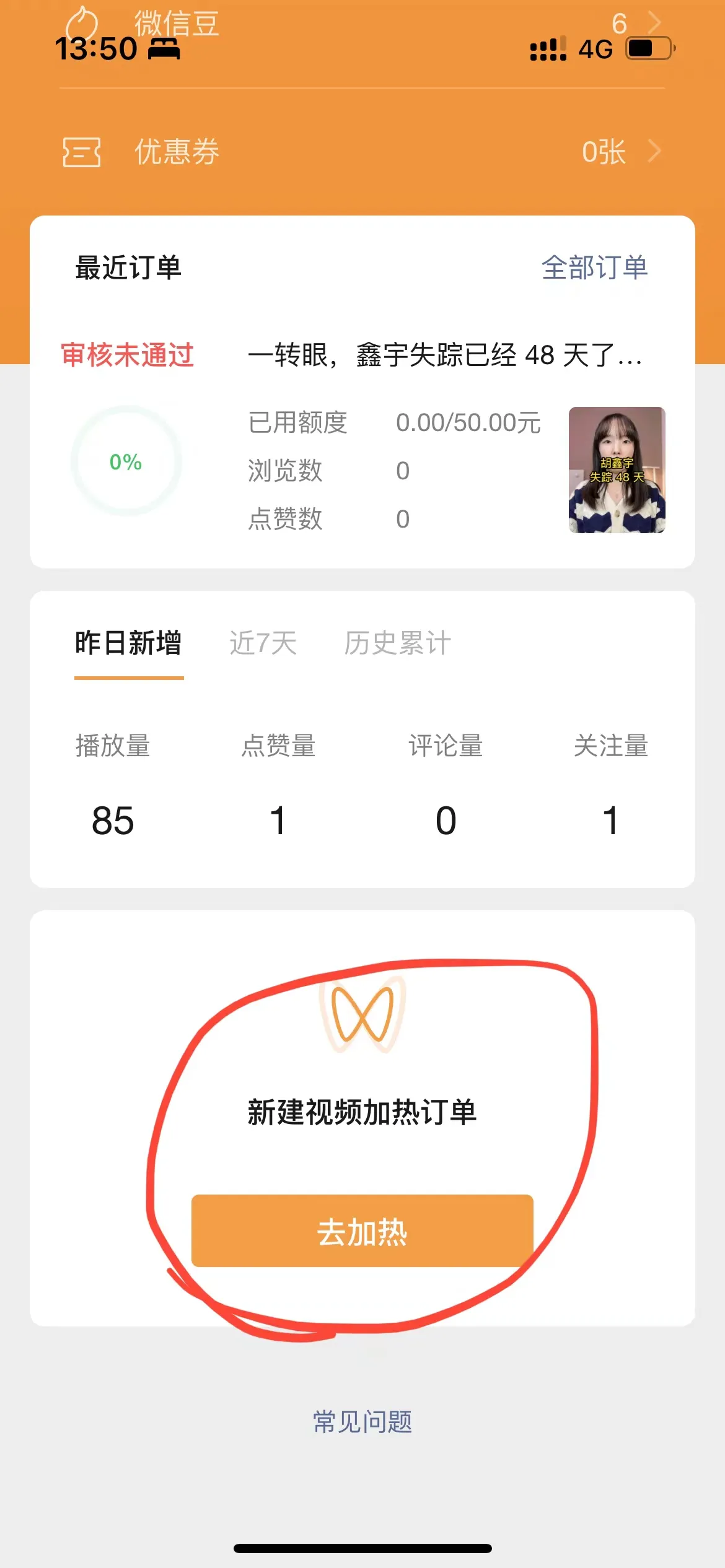The width and height of the screenshot is (725, 1568).
Task: Switch to the 近7天 tab
Action: click(263, 643)
